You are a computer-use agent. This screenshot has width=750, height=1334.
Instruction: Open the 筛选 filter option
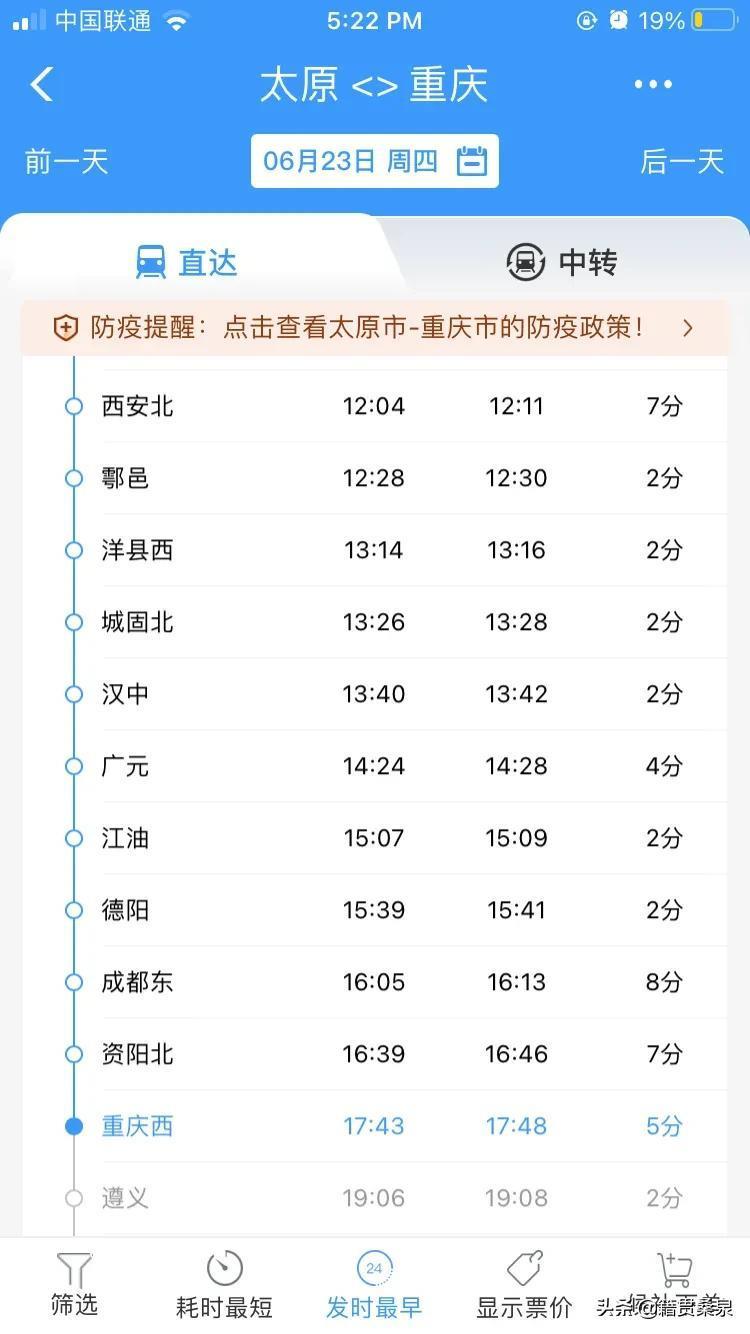(x=74, y=1284)
